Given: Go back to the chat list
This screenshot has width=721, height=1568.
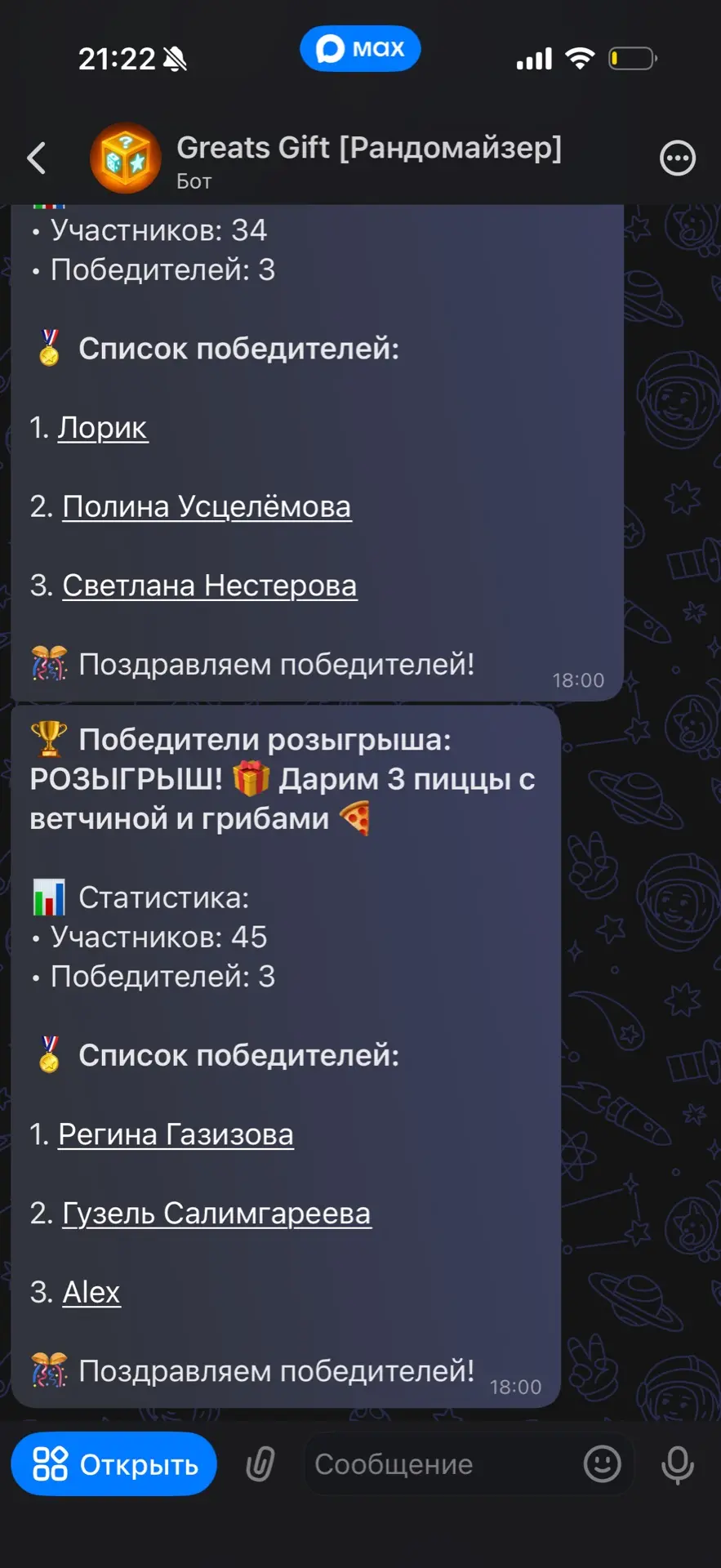Looking at the screenshot, I should coord(37,158).
